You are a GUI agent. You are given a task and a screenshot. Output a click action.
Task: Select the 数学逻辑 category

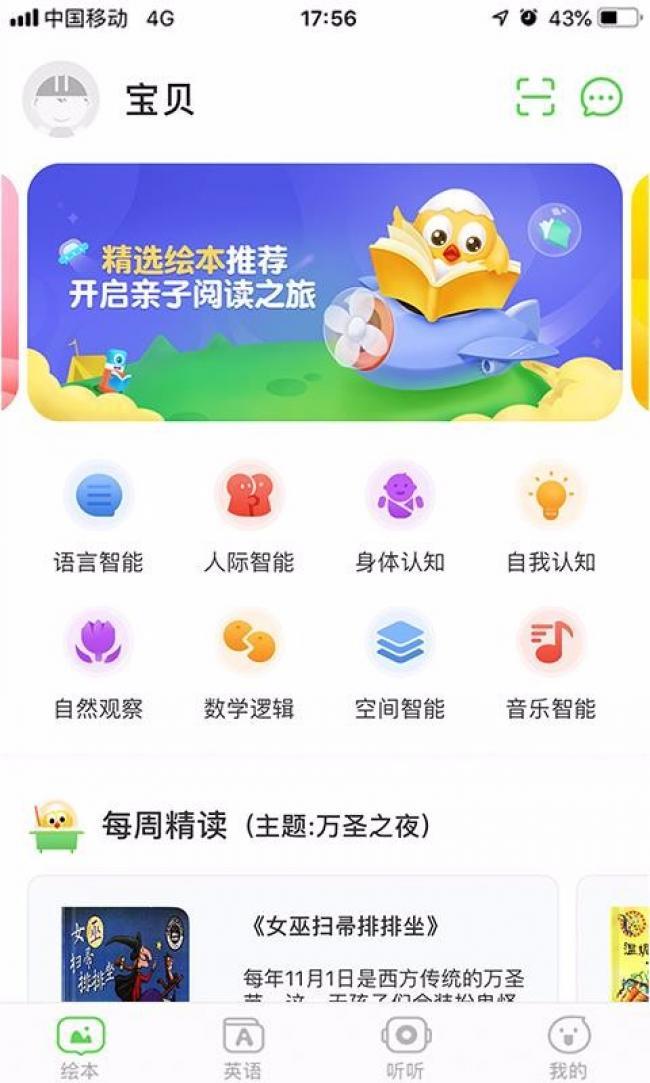point(249,664)
